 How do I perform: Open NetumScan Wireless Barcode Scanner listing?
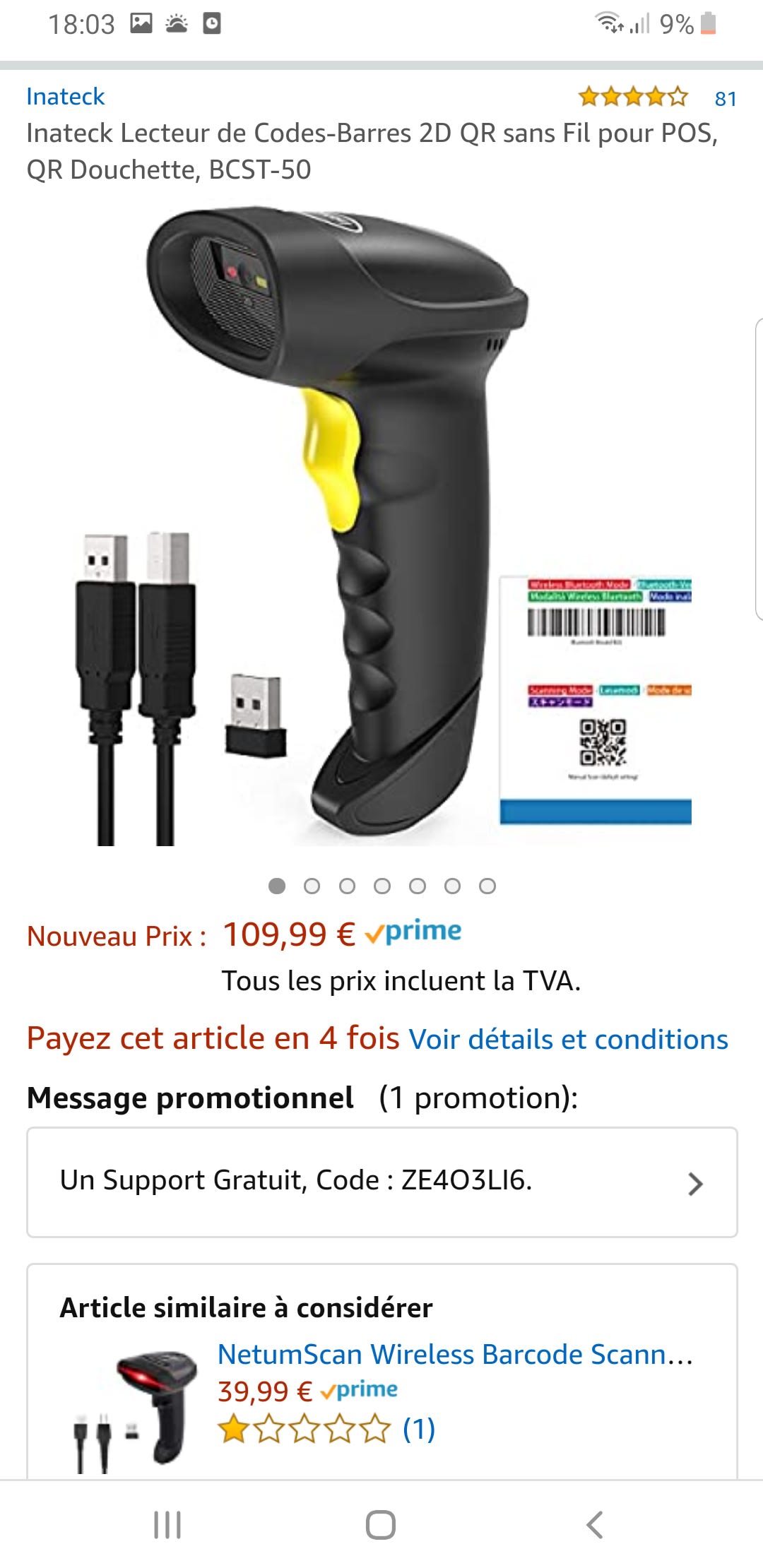click(x=454, y=1354)
